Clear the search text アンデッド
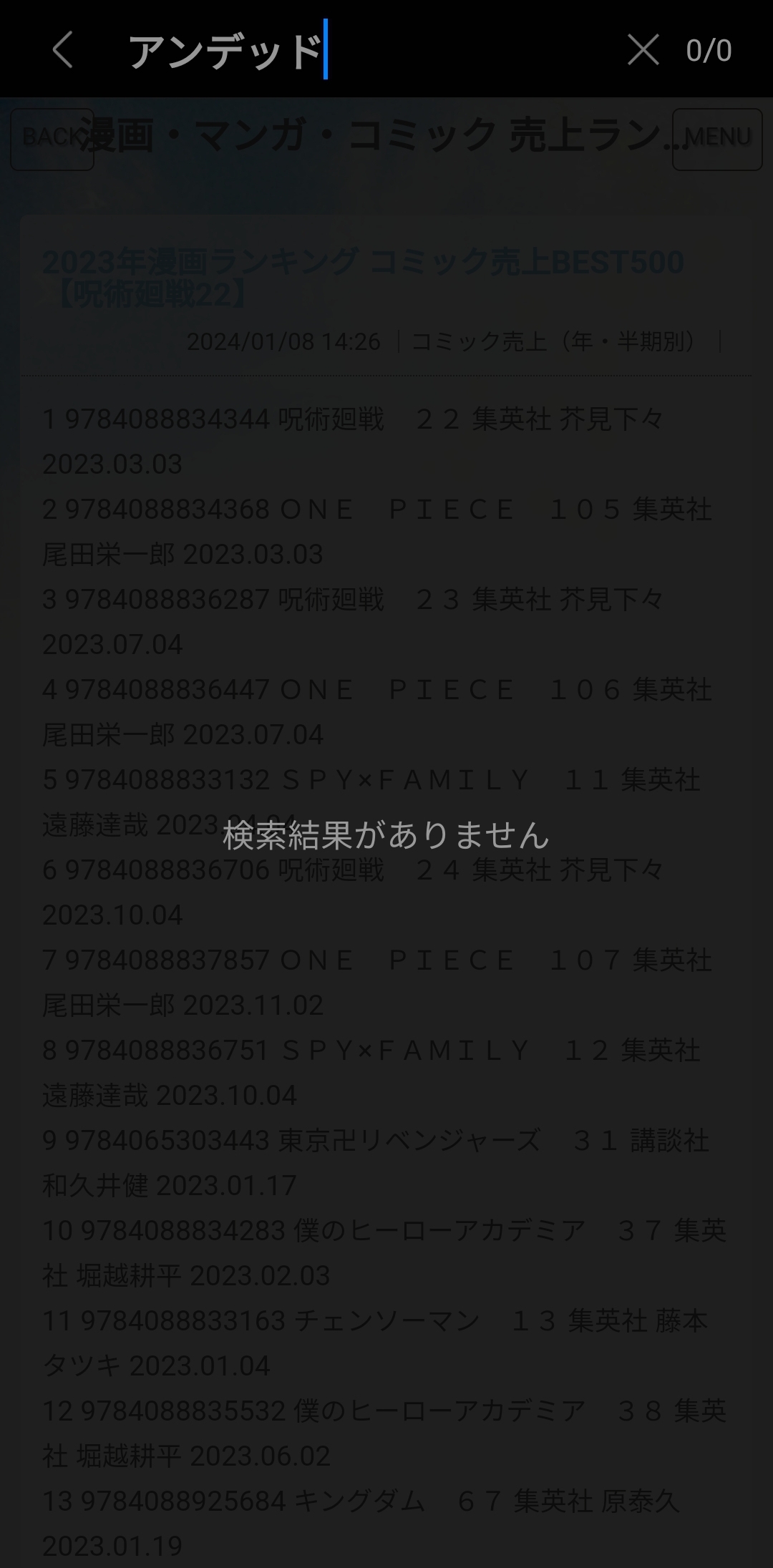The image size is (773, 1568). [643, 50]
